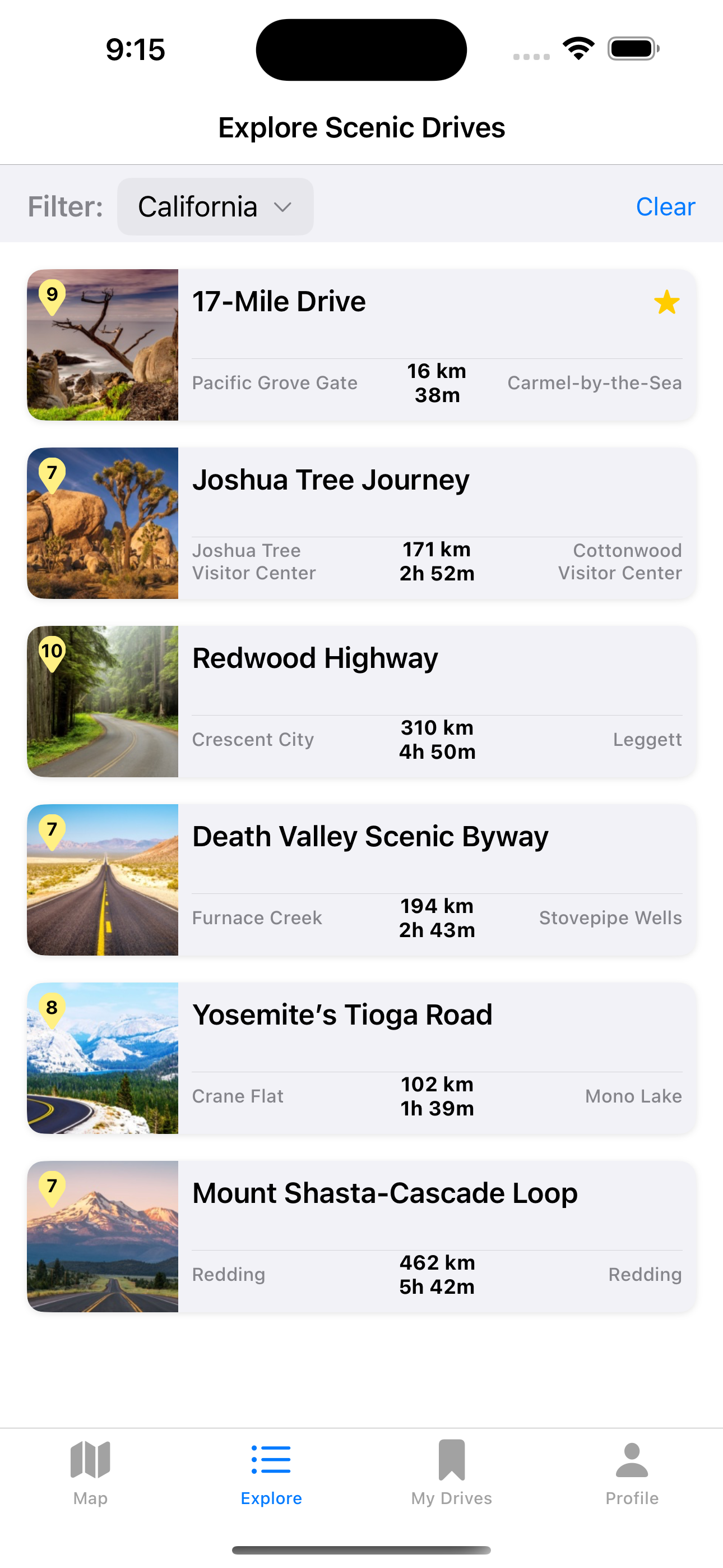This screenshot has width=723, height=1568.
Task: Go to the Explore tab
Action: pyautogui.click(x=271, y=1472)
